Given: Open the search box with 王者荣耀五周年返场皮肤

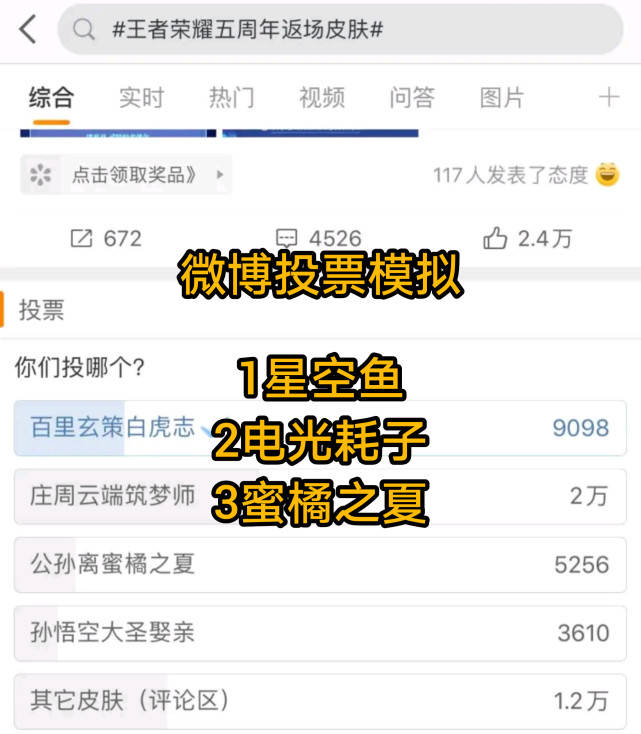Looking at the screenshot, I should (x=340, y=30).
